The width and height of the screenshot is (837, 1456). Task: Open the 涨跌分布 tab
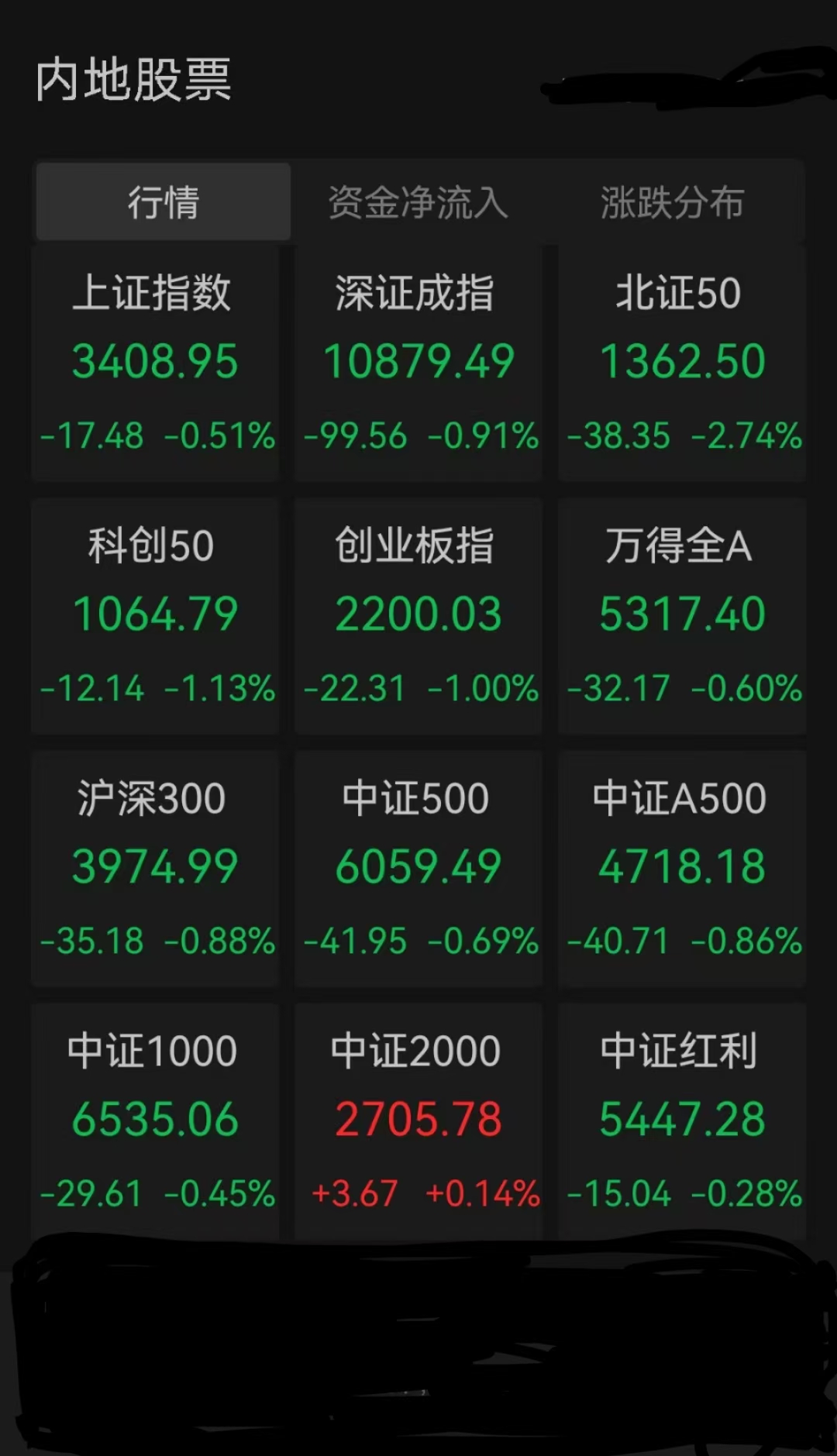coord(673,203)
